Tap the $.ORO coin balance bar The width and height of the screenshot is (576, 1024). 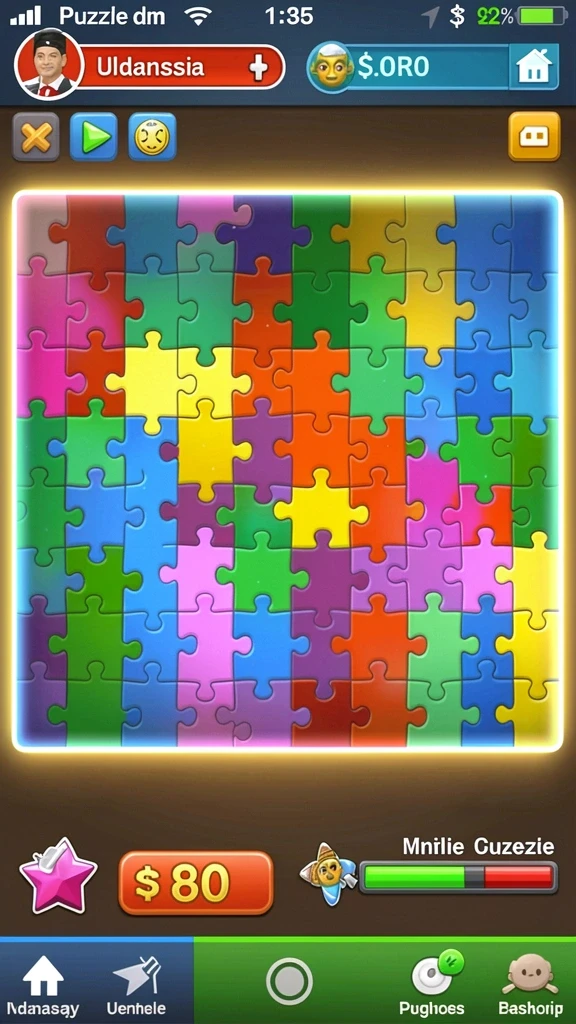coord(411,67)
